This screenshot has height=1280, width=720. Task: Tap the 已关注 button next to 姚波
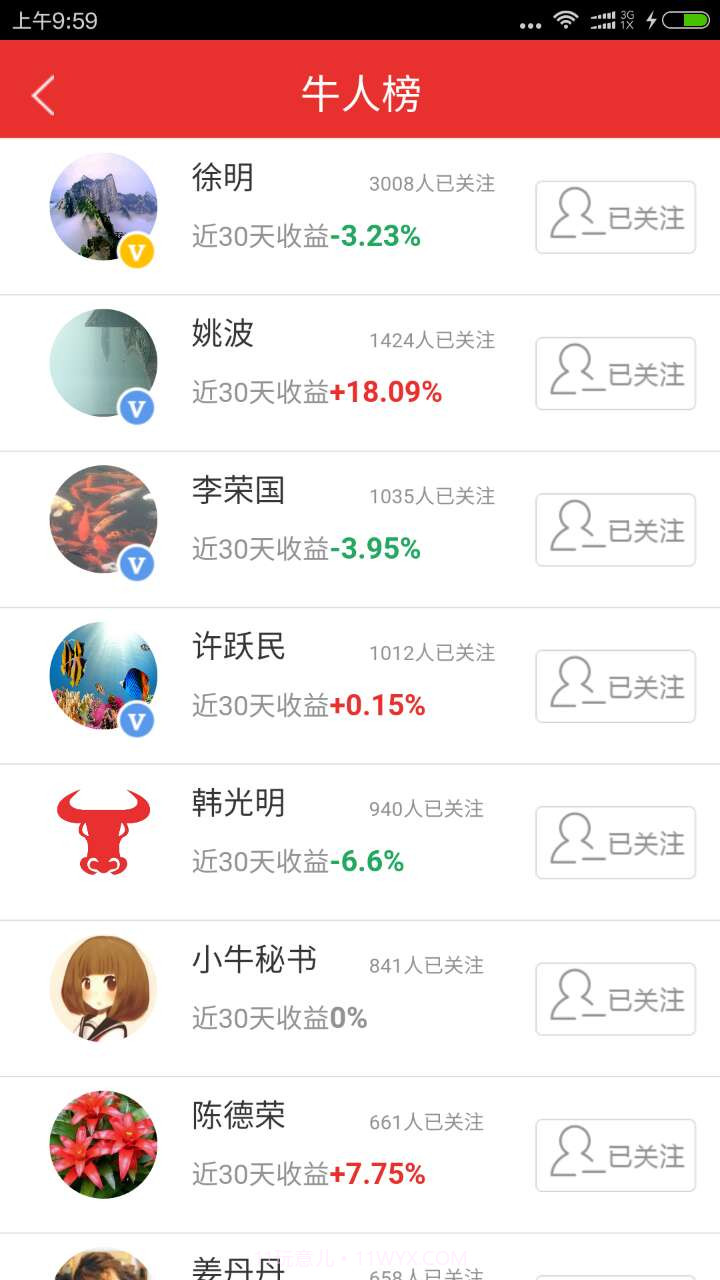[615, 373]
